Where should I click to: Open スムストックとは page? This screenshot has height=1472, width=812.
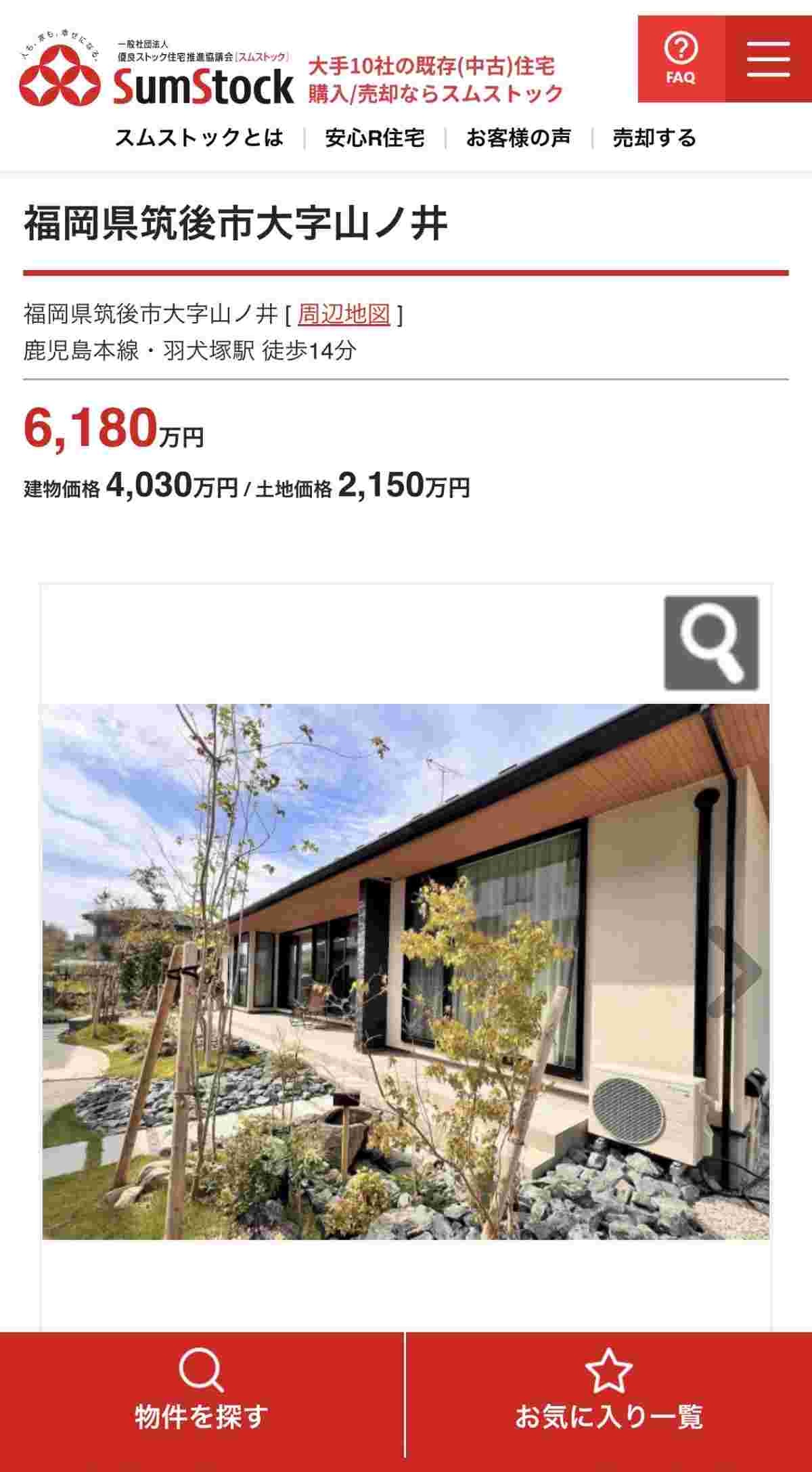199,138
